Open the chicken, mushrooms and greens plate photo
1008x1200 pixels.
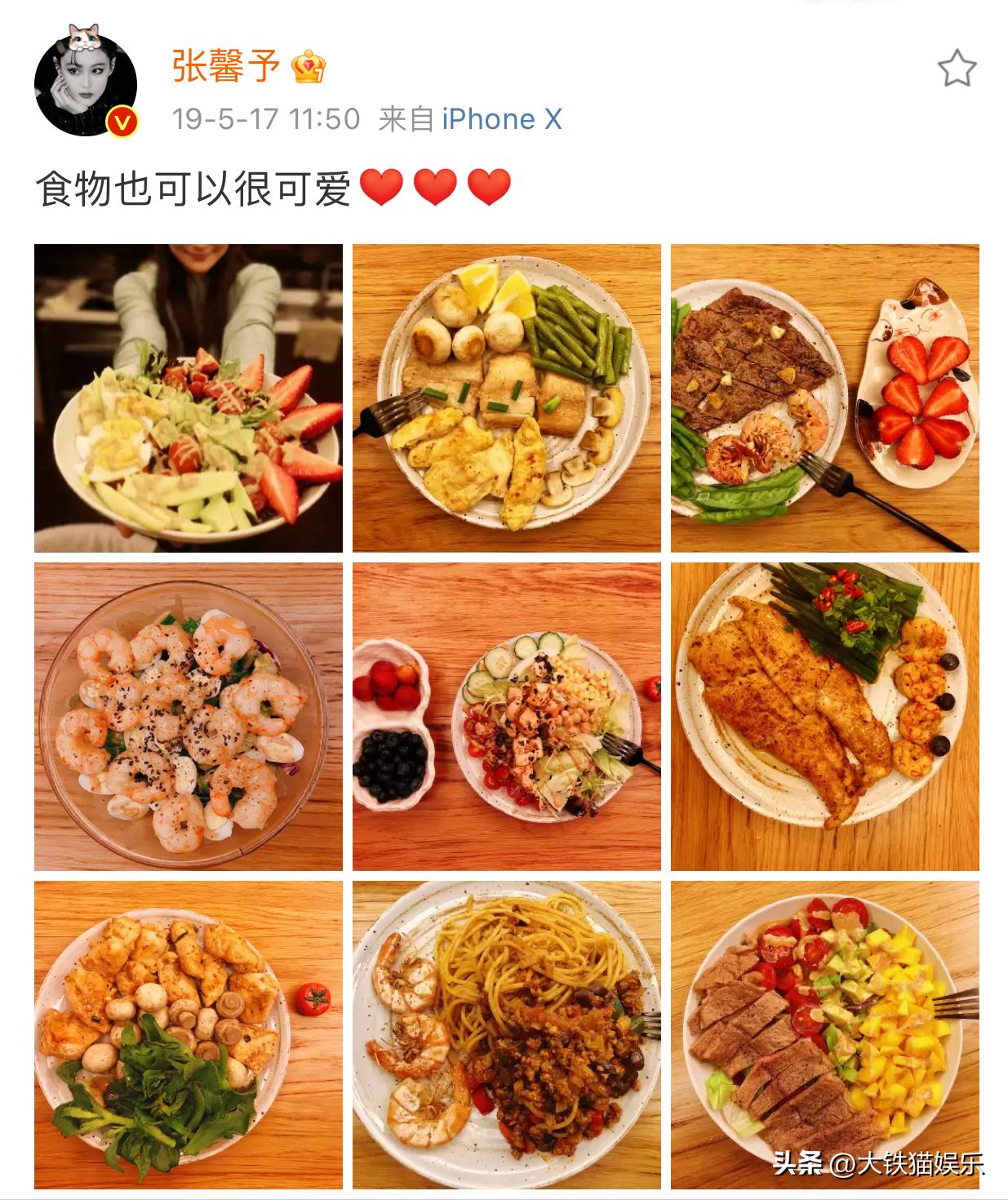coord(188,1033)
